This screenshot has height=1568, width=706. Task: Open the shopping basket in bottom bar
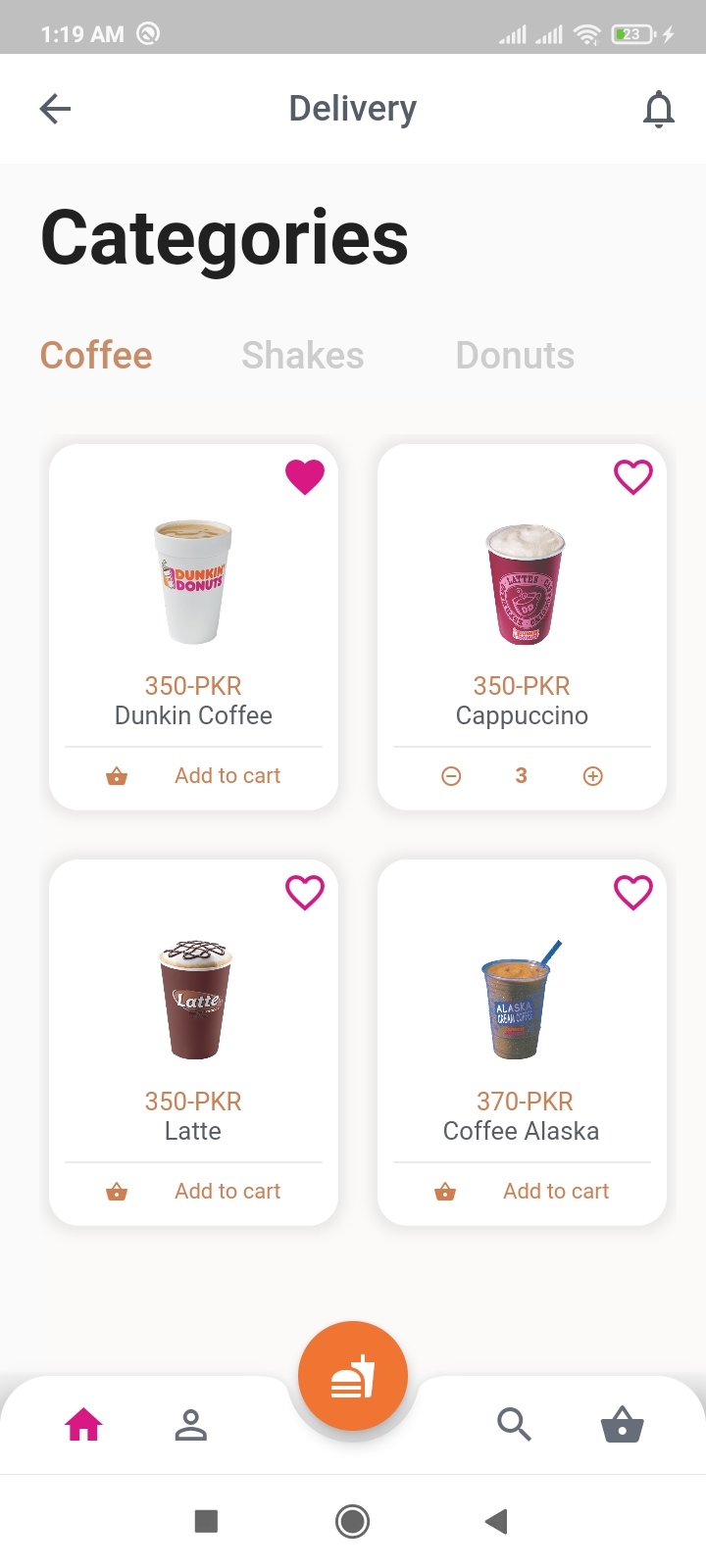(622, 1425)
